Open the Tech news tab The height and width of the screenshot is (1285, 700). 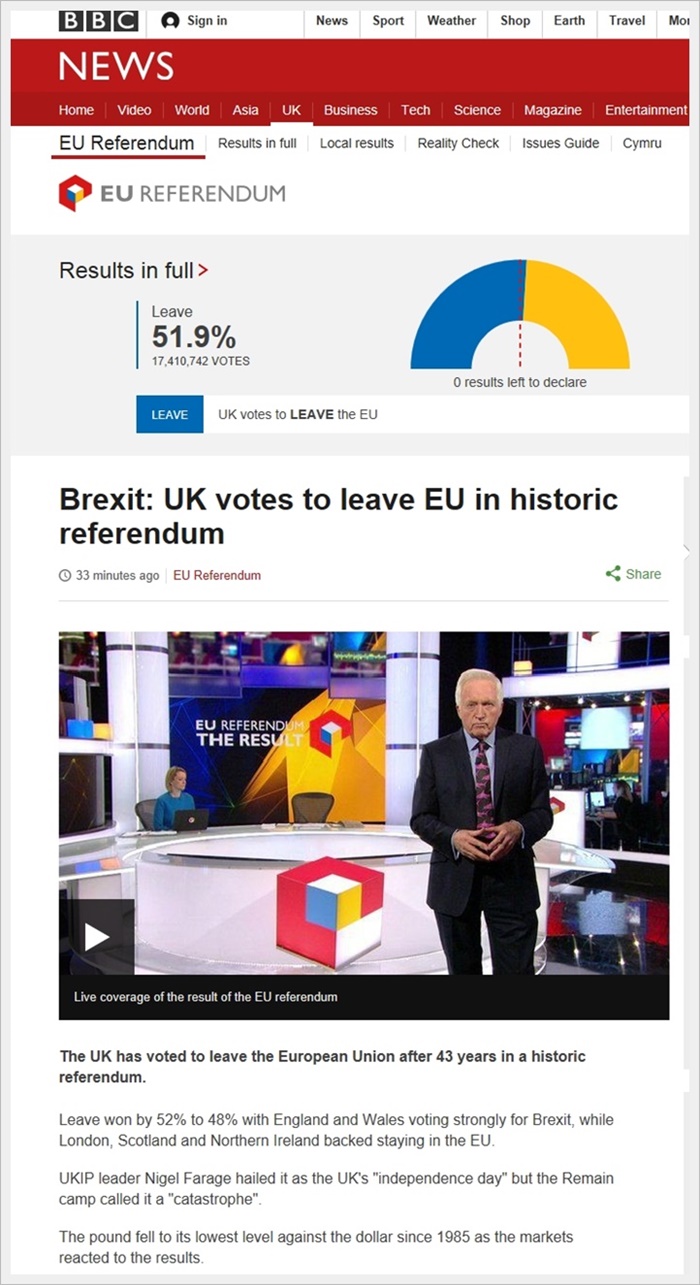pyautogui.click(x=415, y=110)
